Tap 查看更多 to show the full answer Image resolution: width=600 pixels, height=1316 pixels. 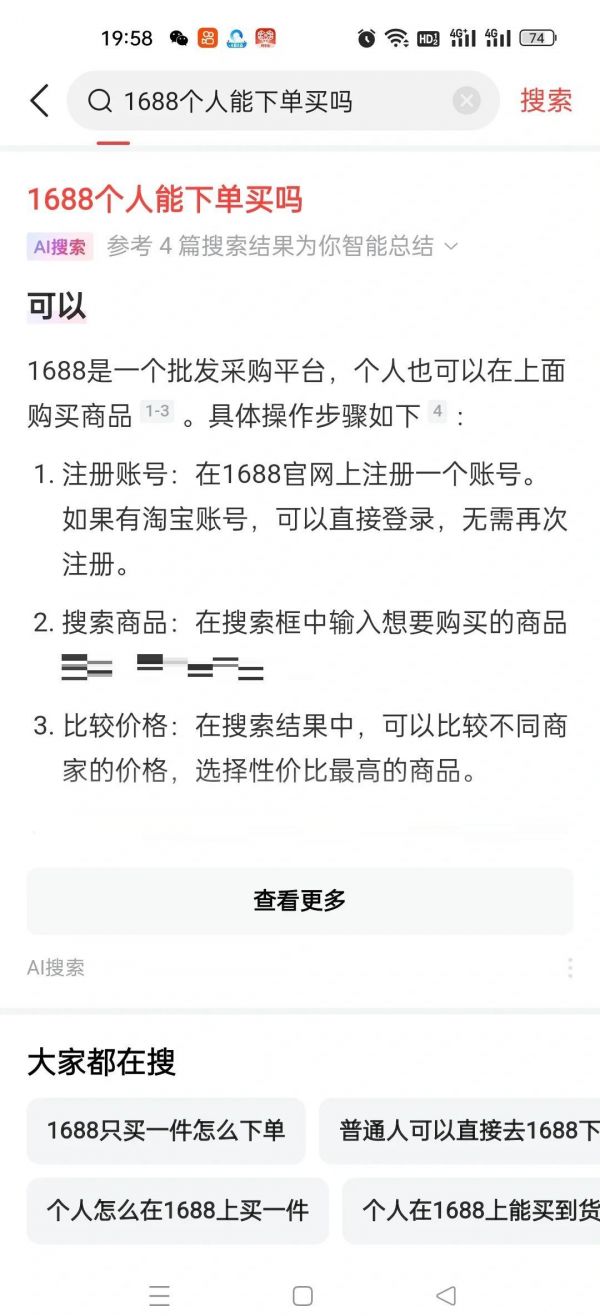pos(300,900)
